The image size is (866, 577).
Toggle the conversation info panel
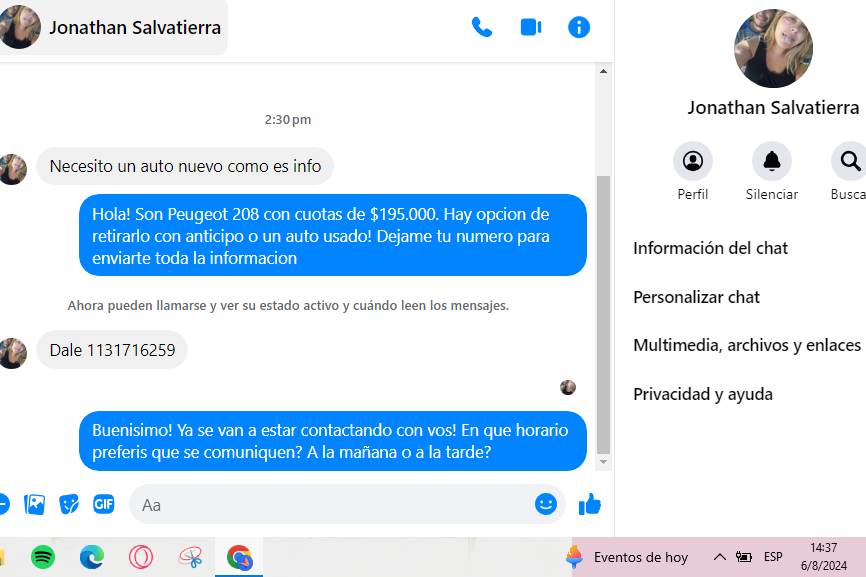[x=579, y=27]
